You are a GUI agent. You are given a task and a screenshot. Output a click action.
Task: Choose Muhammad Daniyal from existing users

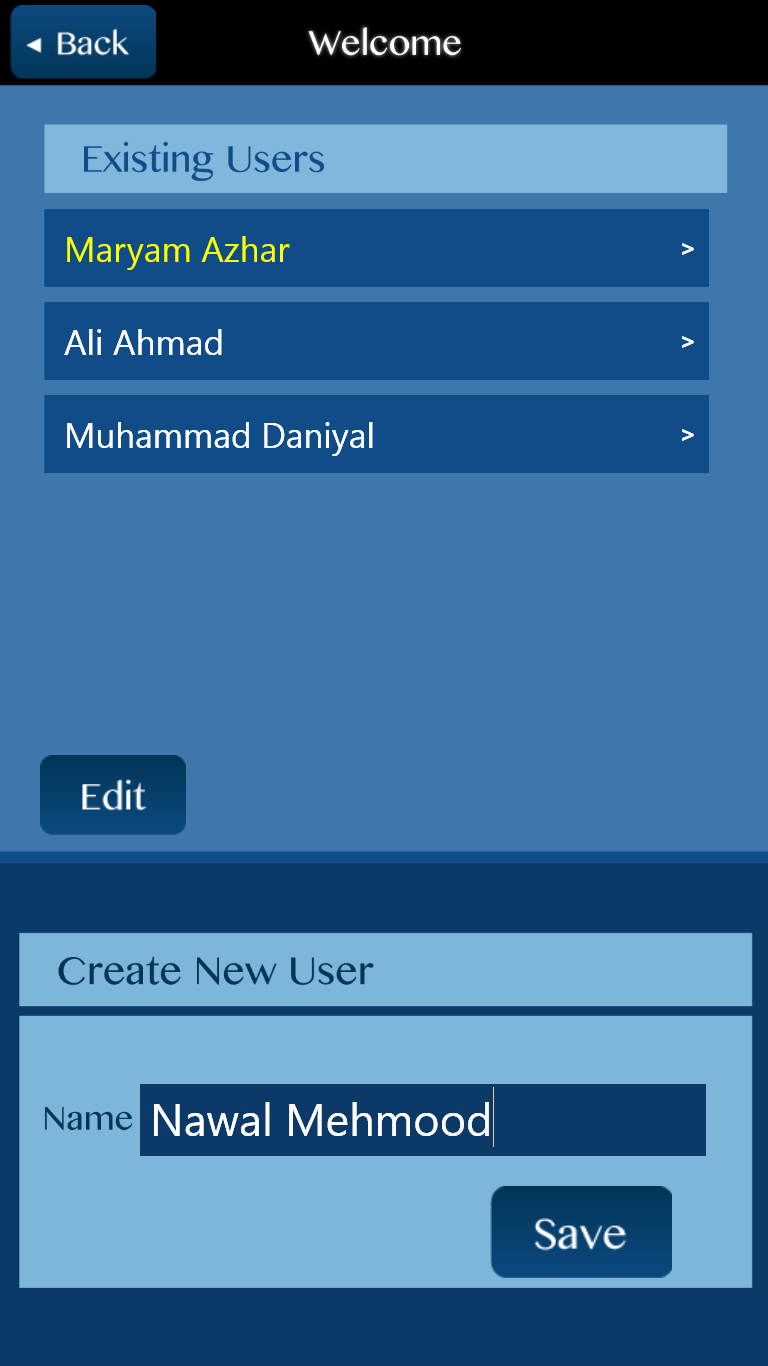[376, 435]
